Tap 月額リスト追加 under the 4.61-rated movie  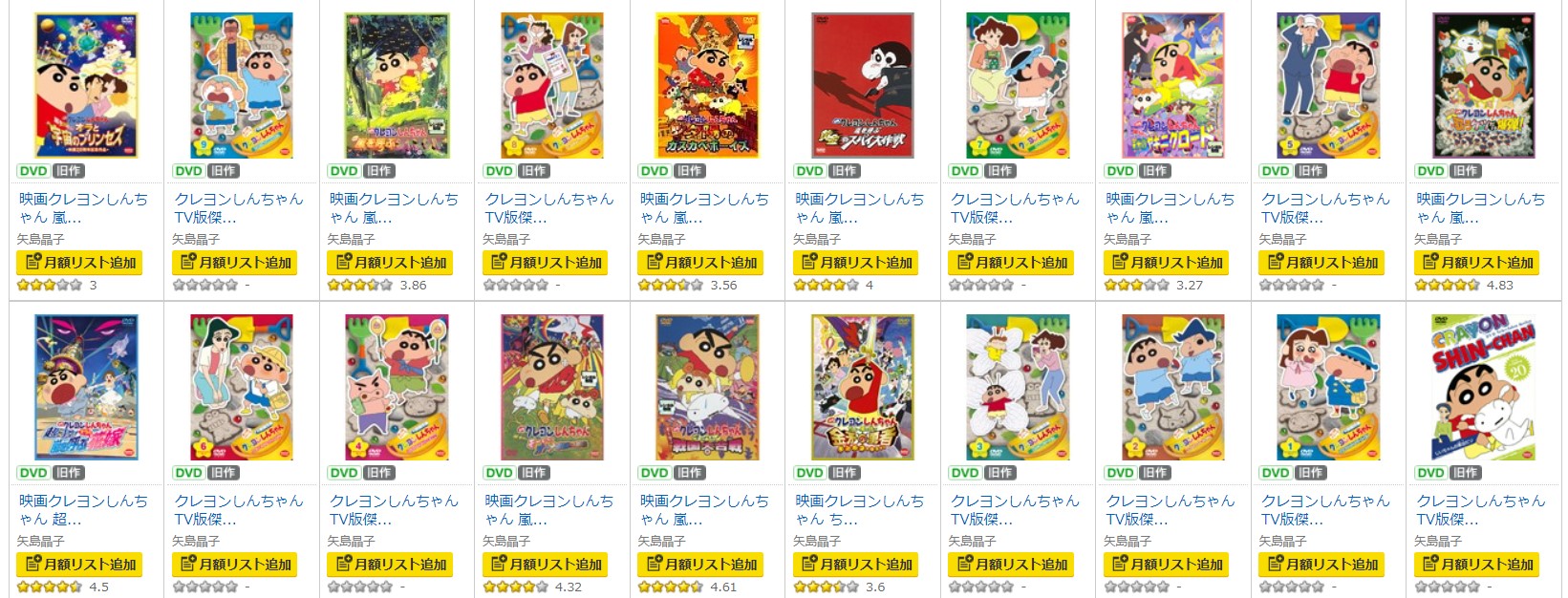tap(700, 565)
